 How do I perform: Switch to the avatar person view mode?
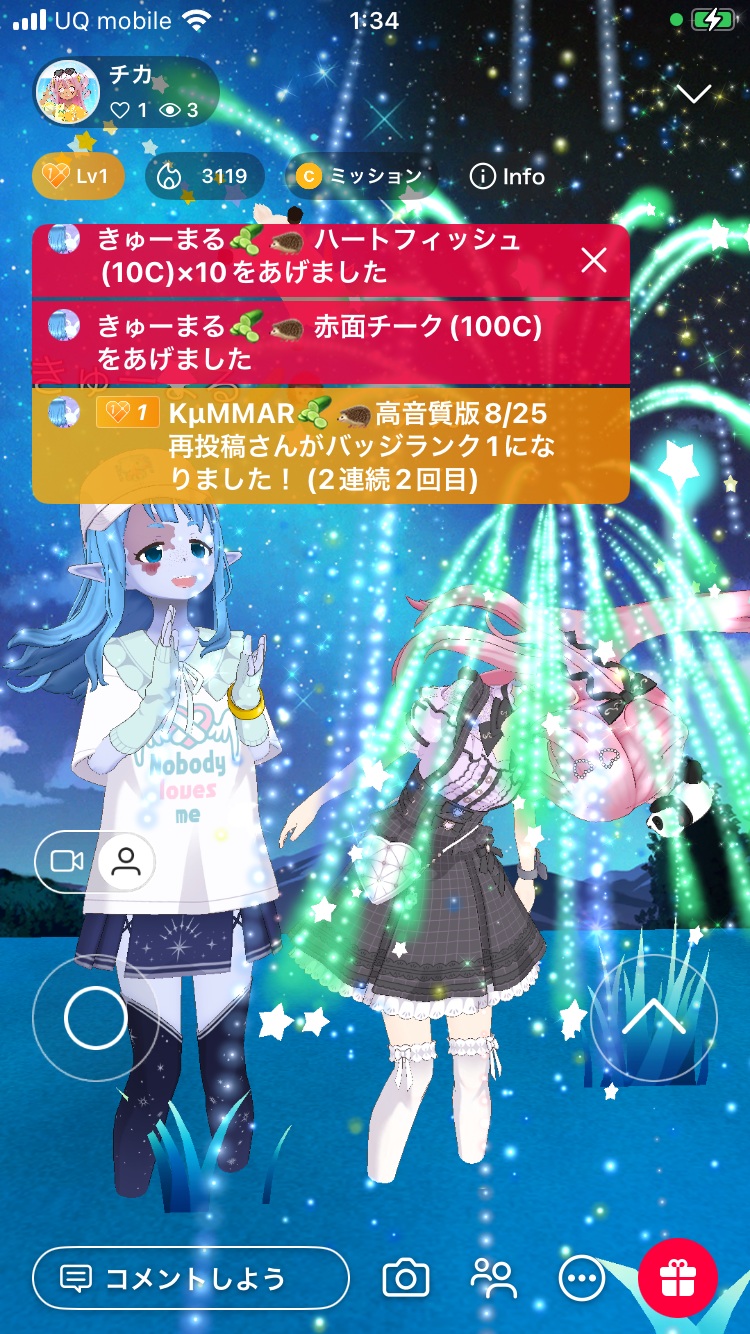pos(126,862)
